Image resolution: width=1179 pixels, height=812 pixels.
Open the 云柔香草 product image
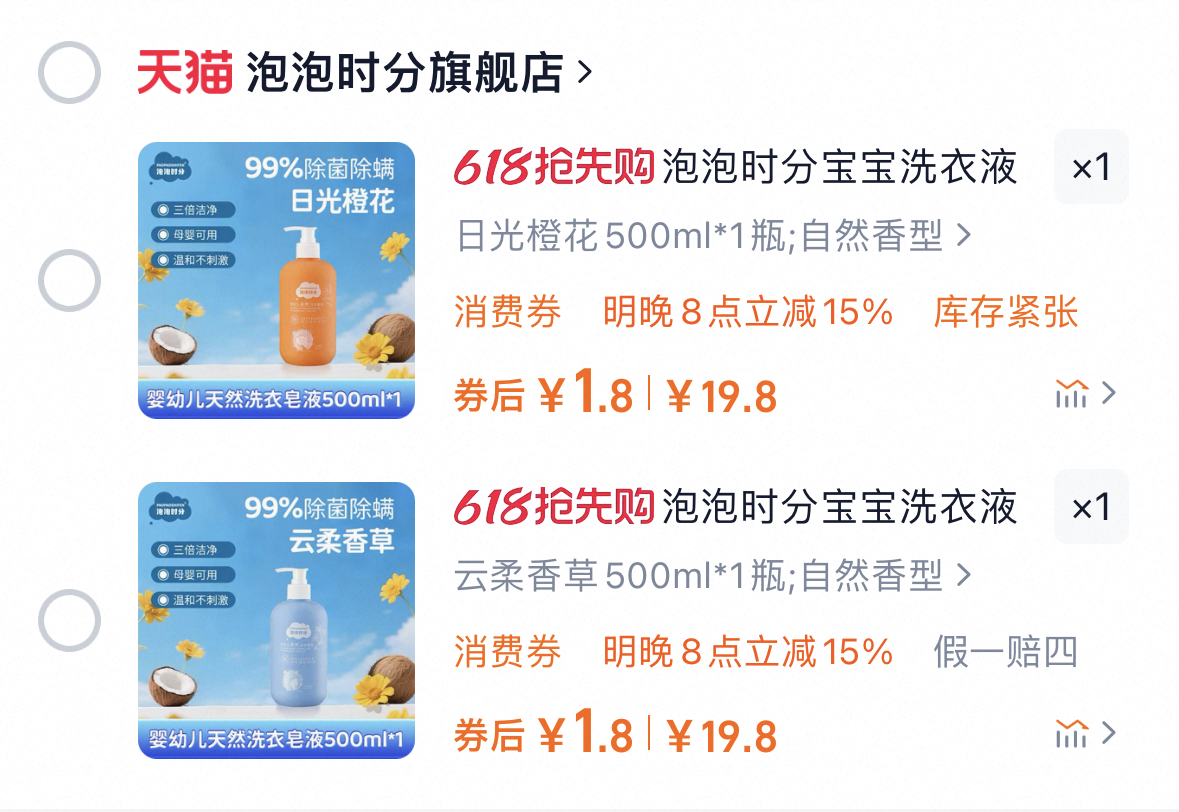(276, 620)
